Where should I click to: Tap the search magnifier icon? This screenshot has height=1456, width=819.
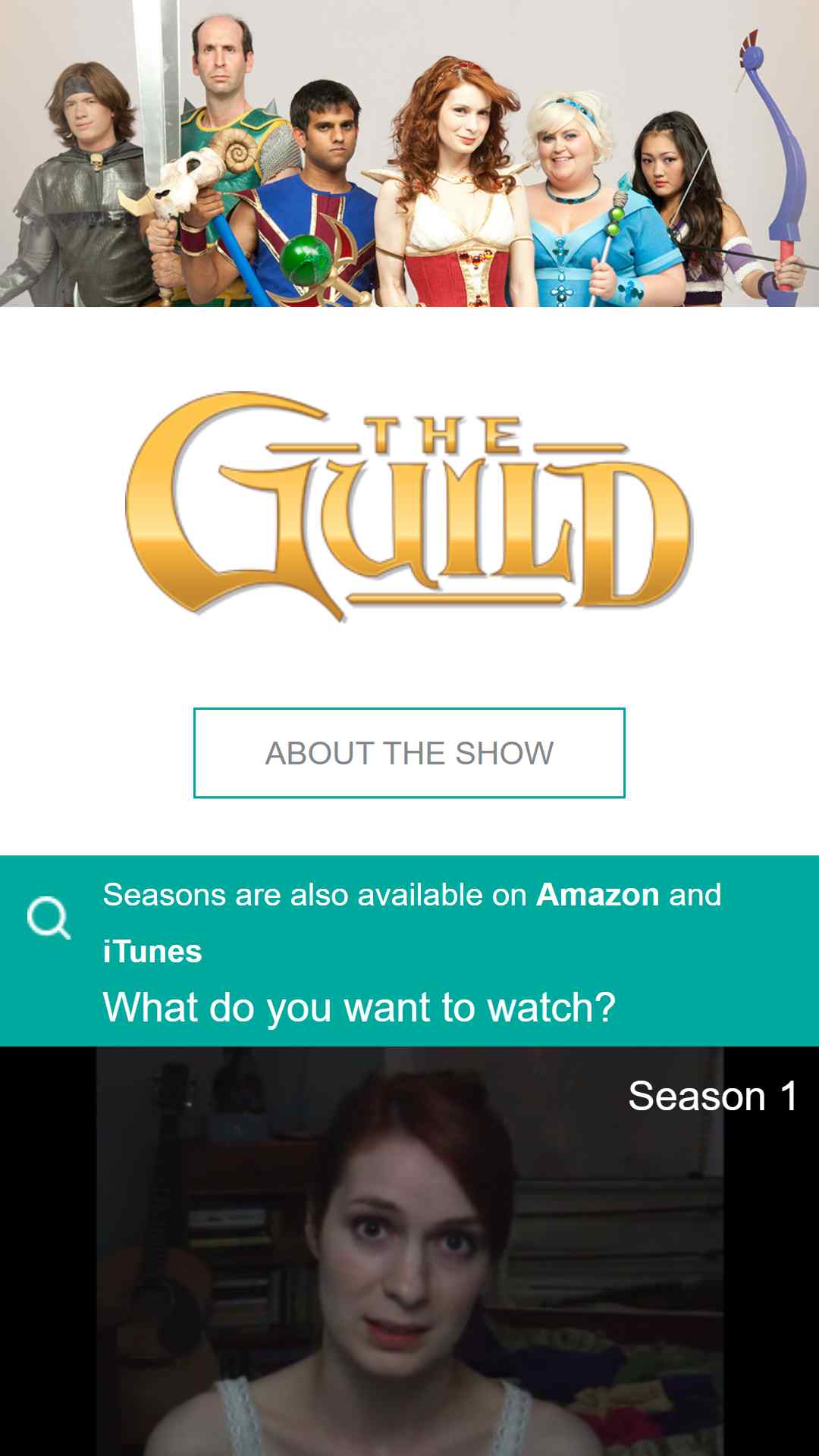coord(49,918)
